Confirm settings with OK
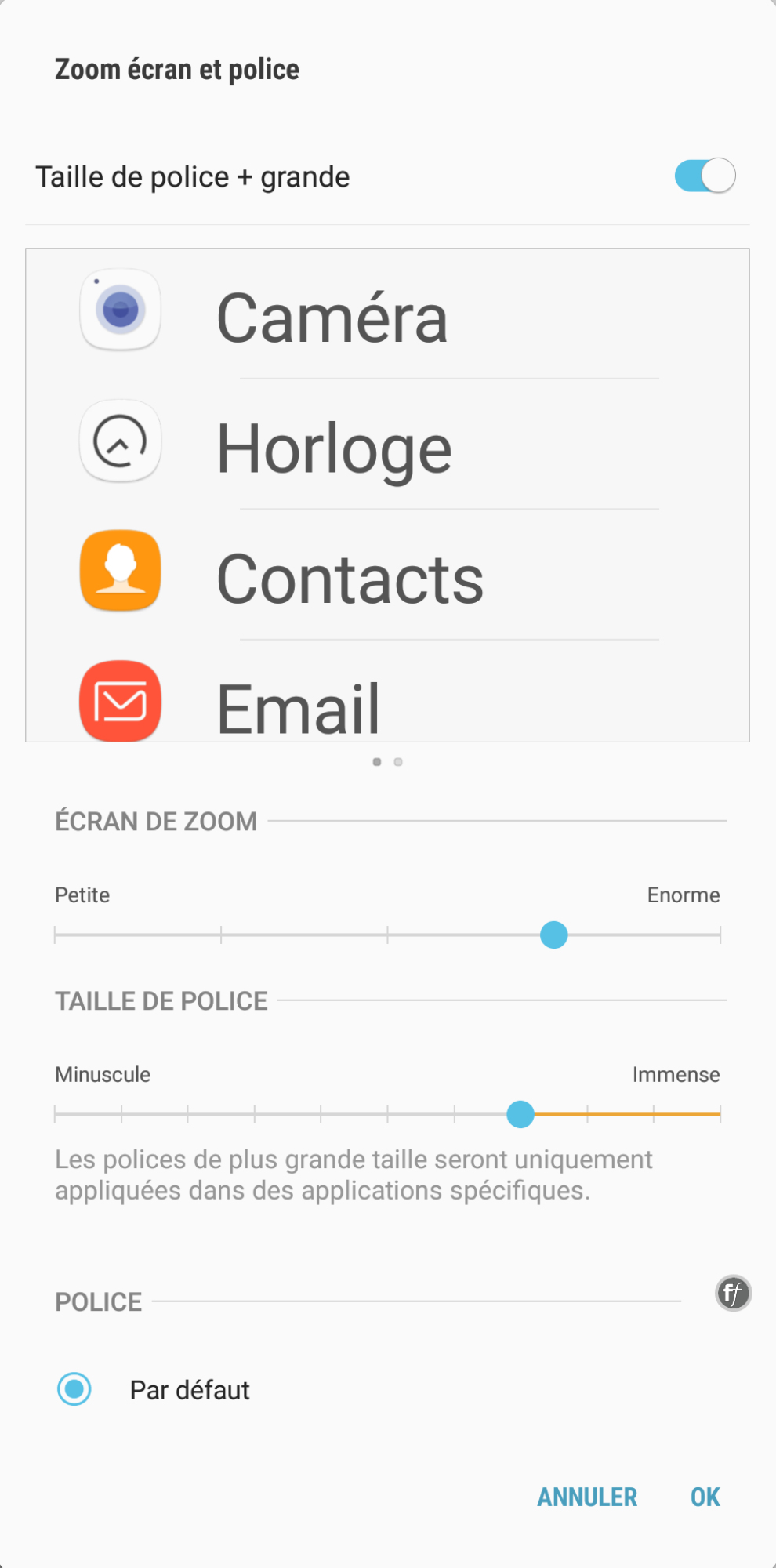The image size is (776, 1568). click(x=705, y=1497)
